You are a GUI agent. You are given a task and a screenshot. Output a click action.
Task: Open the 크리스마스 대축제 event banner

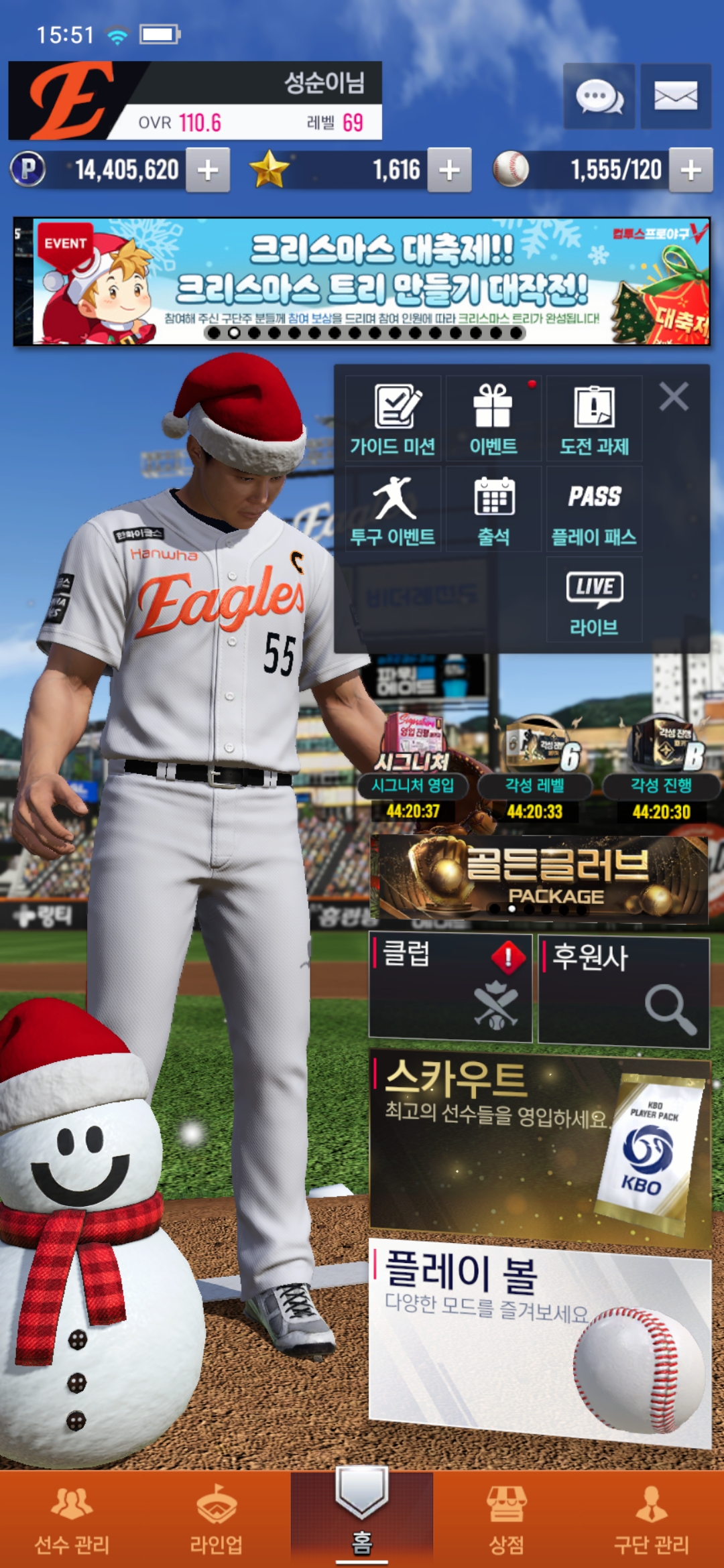click(362, 281)
